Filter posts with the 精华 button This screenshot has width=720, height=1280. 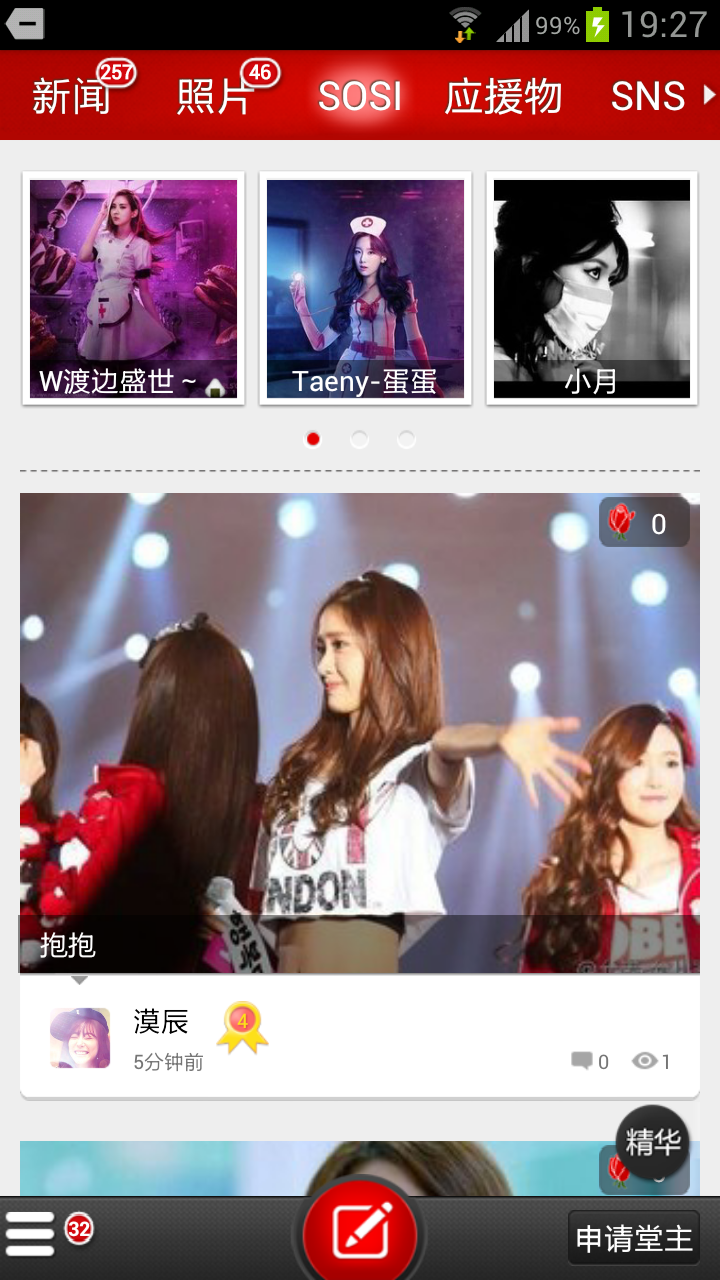tap(653, 1141)
